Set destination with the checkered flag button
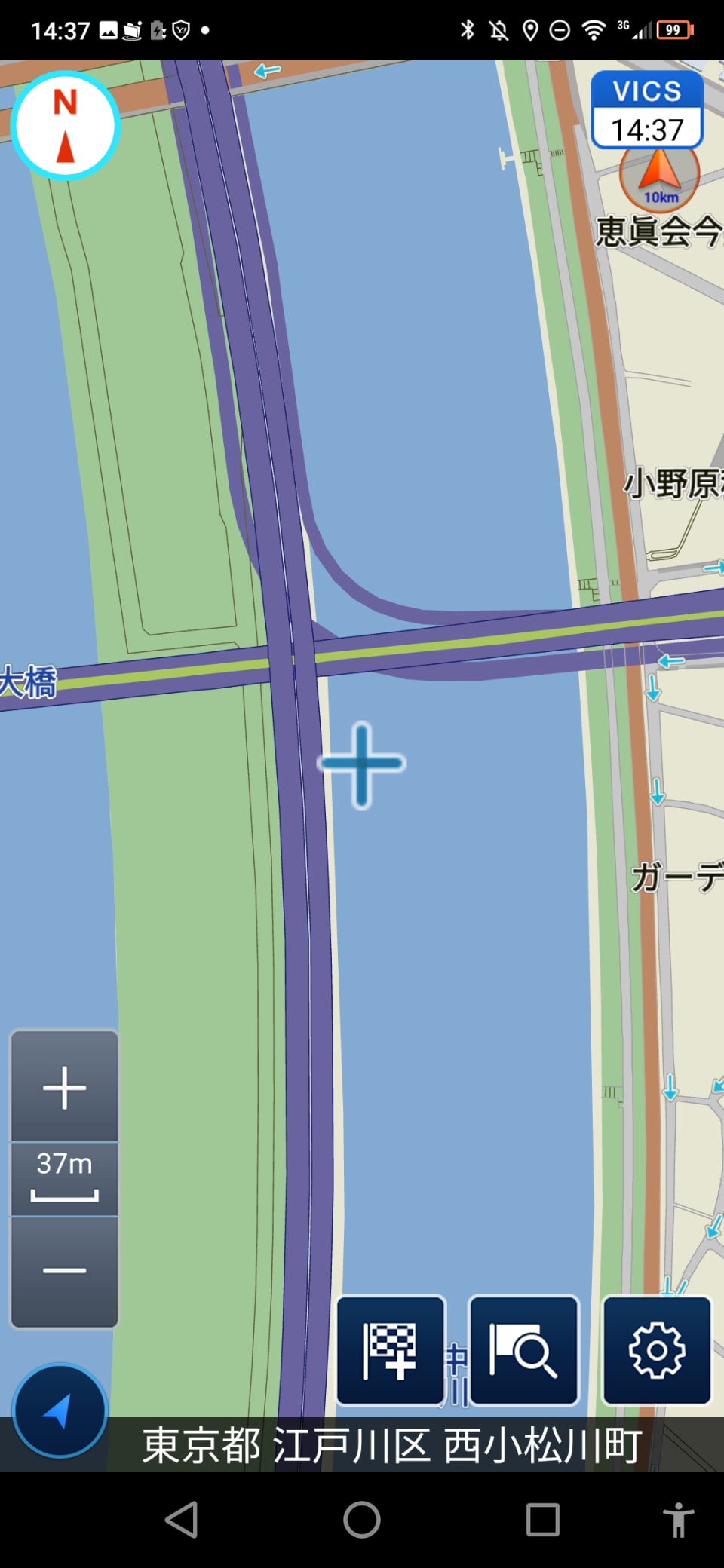Image resolution: width=724 pixels, height=1568 pixels. (x=391, y=1350)
